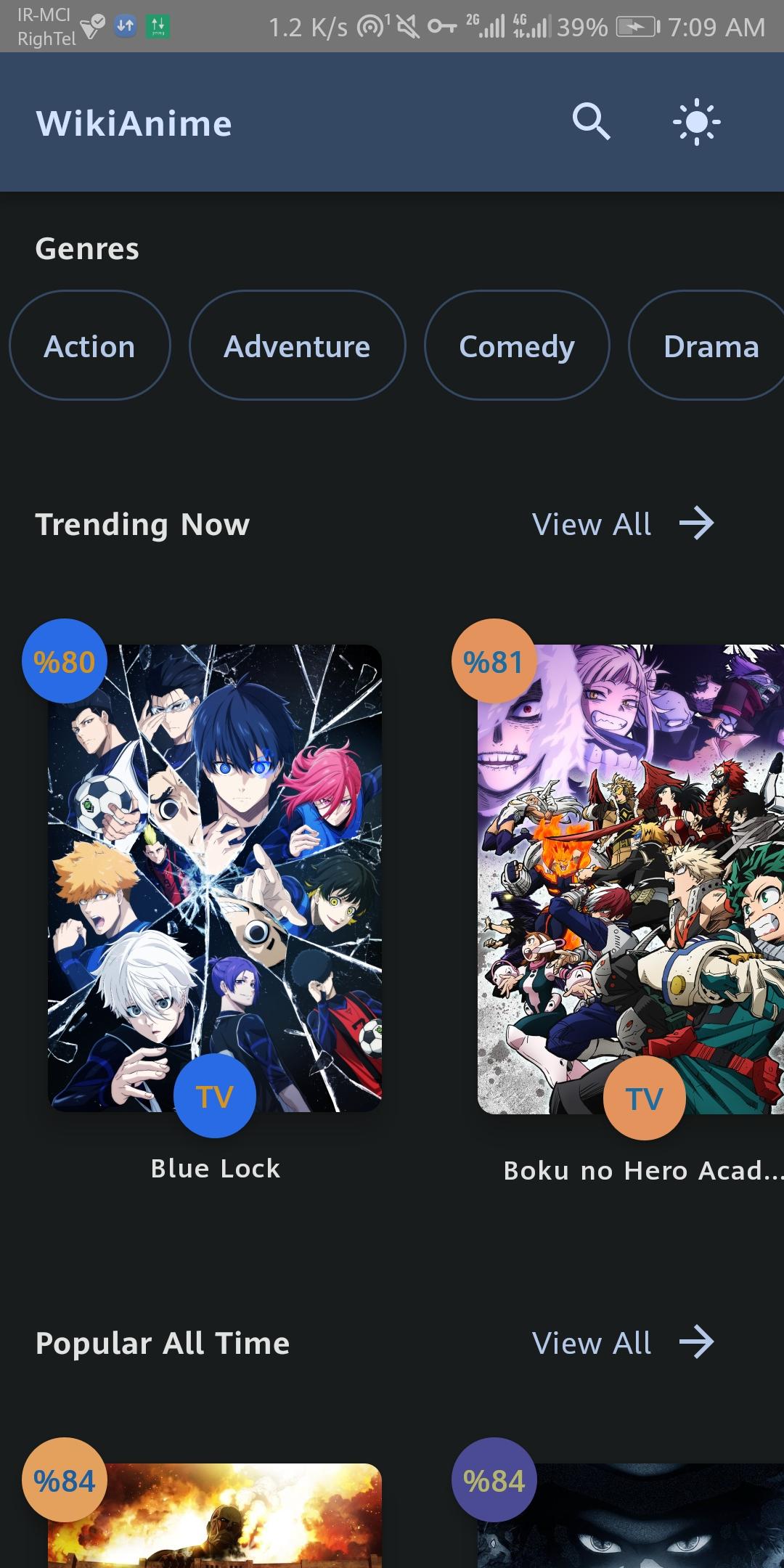Toggle the light theme sun icon
This screenshot has height=1568, width=784.
tap(696, 122)
